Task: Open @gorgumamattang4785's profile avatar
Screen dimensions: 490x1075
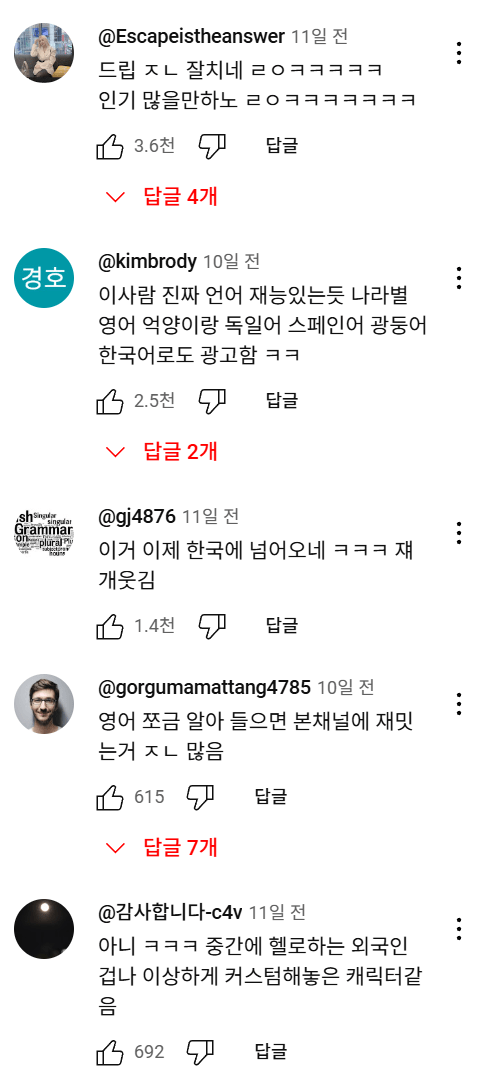Action: pyautogui.click(x=44, y=704)
